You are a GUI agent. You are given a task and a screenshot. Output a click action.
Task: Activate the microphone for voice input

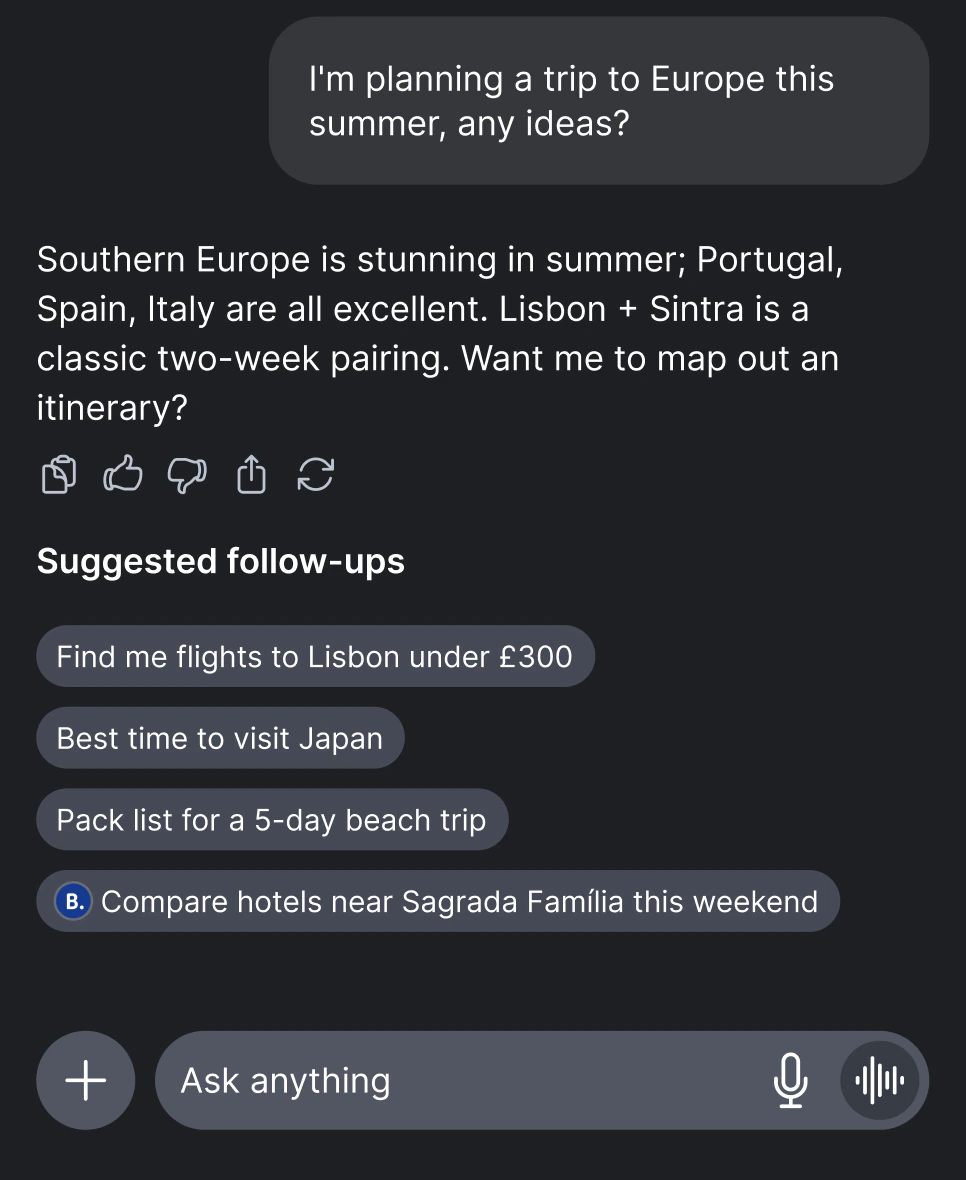(x=790, y=1080)
